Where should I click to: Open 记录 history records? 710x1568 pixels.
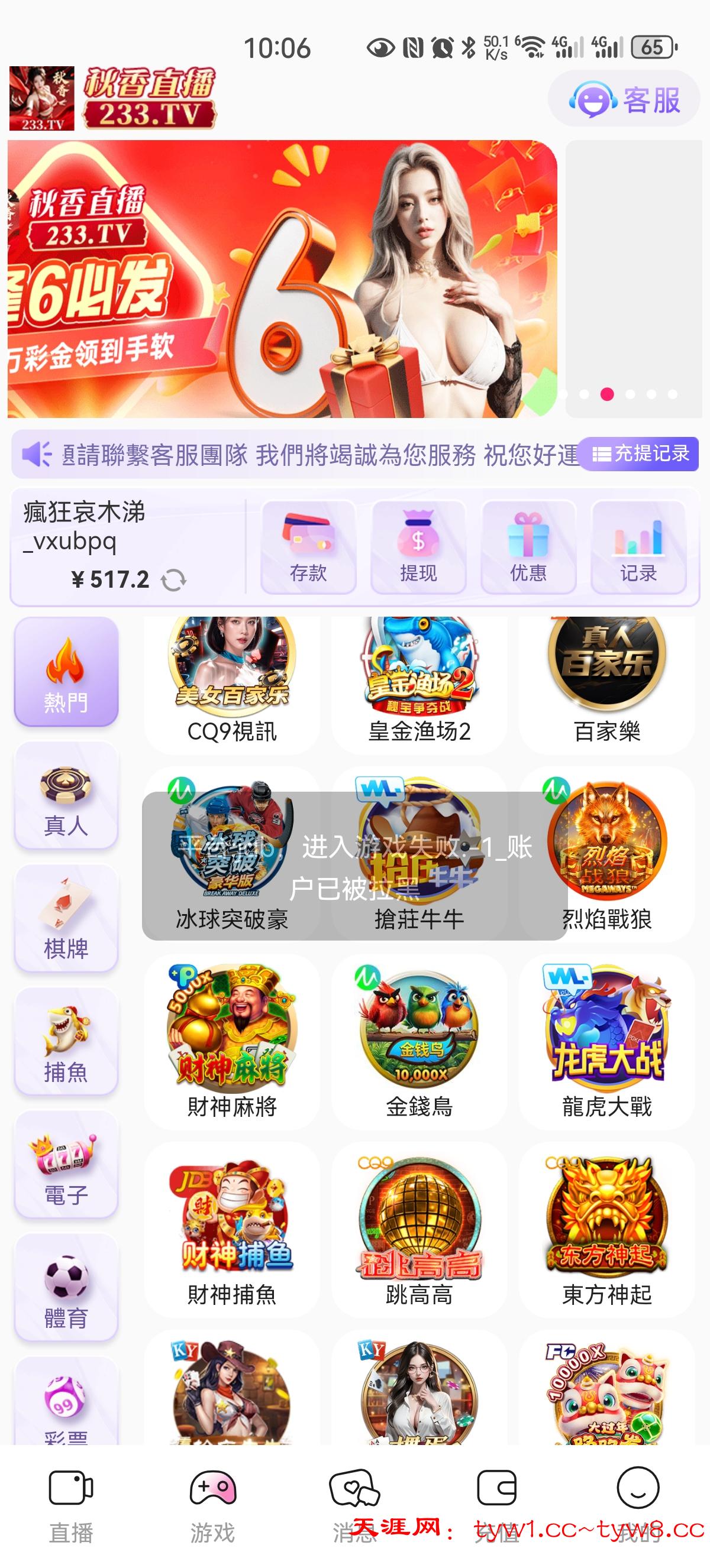[638, 546]
